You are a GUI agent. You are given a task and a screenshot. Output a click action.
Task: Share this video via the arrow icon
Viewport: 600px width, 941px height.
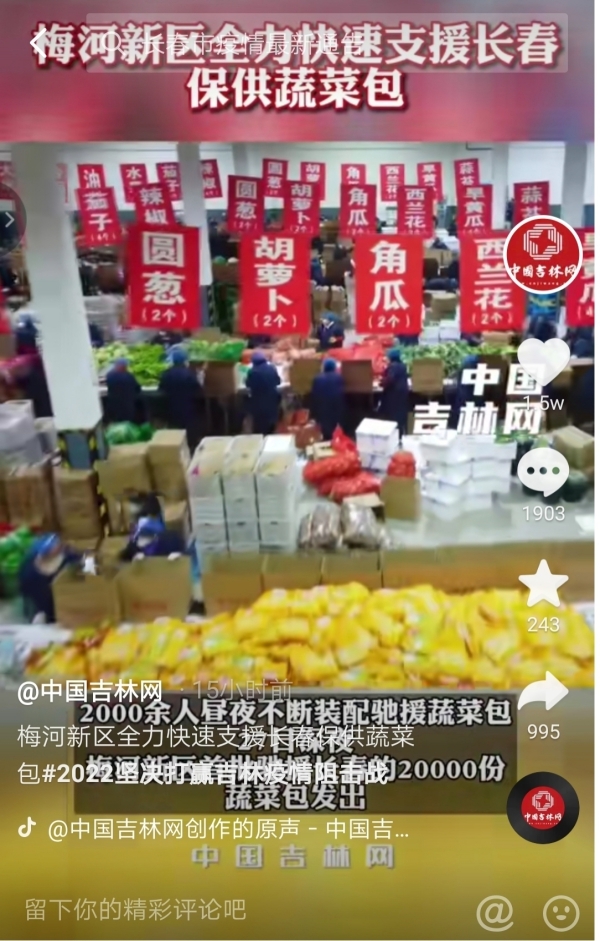[542, 693]
